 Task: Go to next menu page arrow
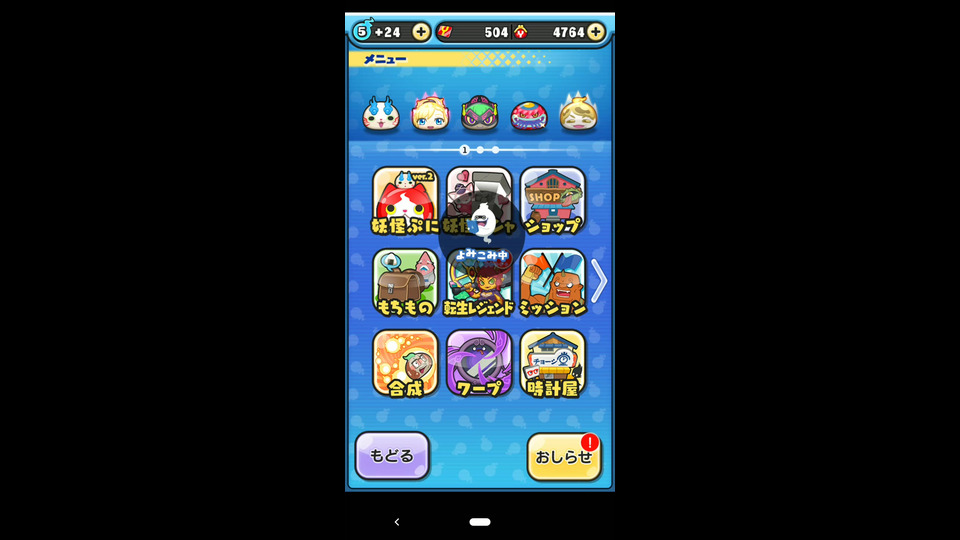click(x=599, y=281)
